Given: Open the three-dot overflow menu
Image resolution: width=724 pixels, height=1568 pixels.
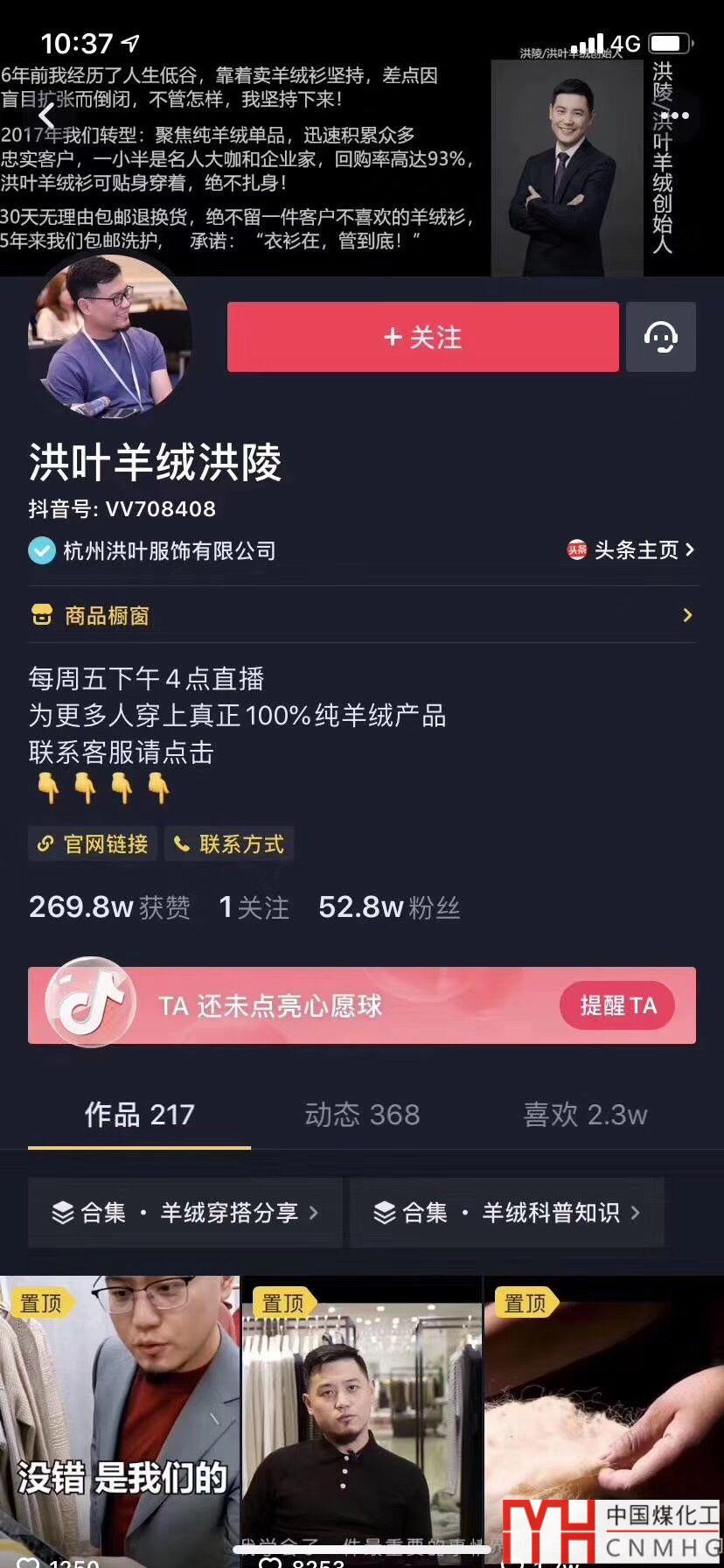Looking at the screenshot, I should [x=674, y=115].
